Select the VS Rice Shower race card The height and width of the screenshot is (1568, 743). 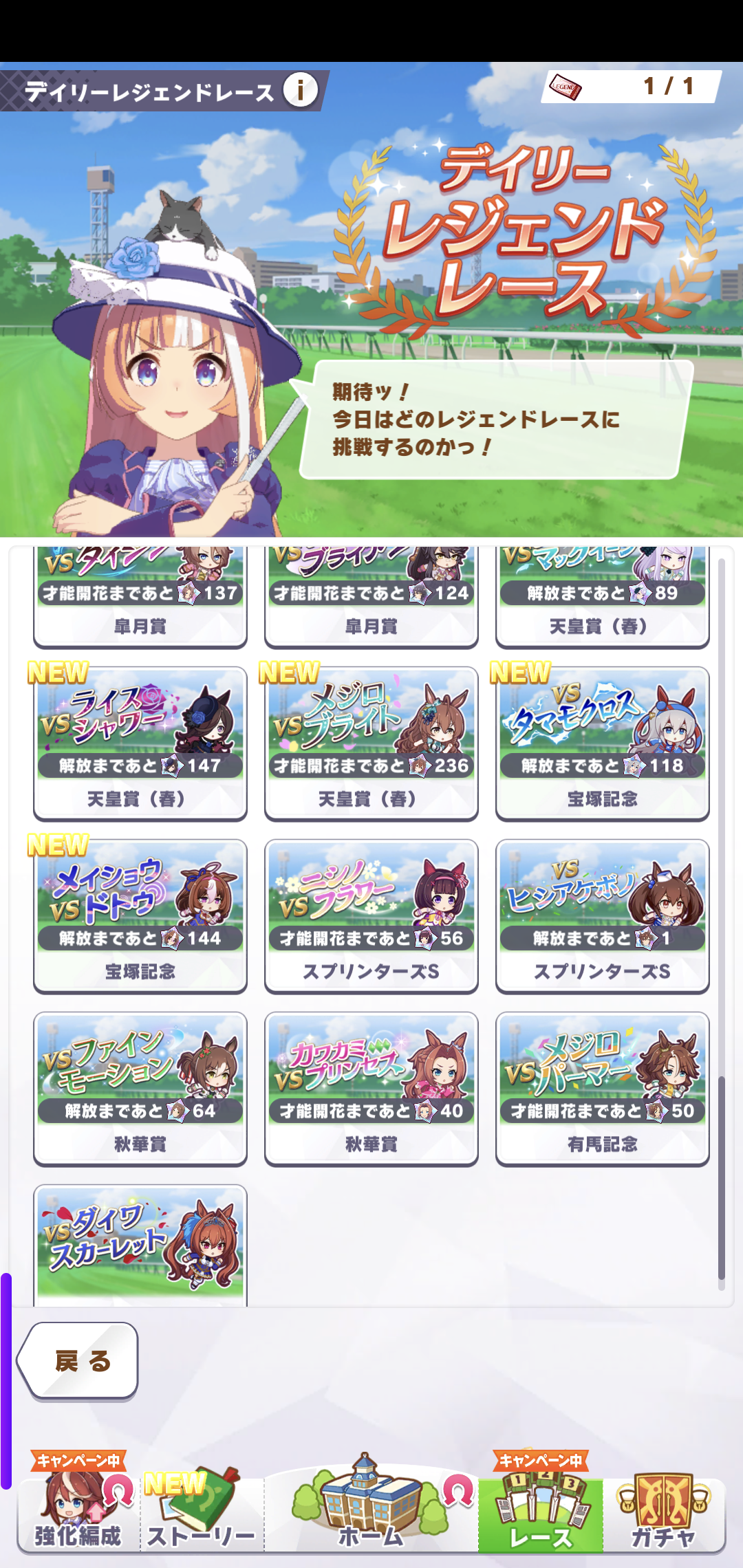point(140,743)
